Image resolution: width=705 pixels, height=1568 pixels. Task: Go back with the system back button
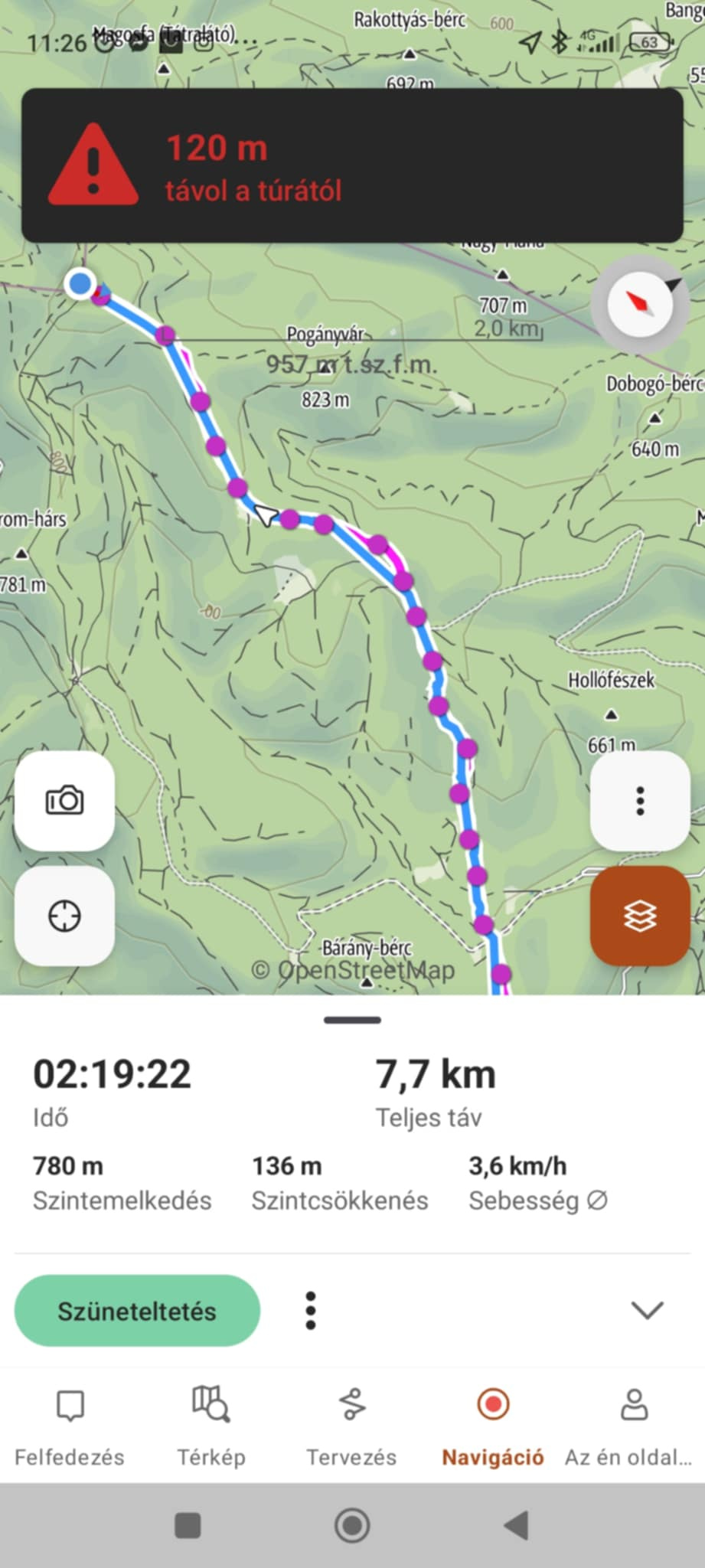517,1525
